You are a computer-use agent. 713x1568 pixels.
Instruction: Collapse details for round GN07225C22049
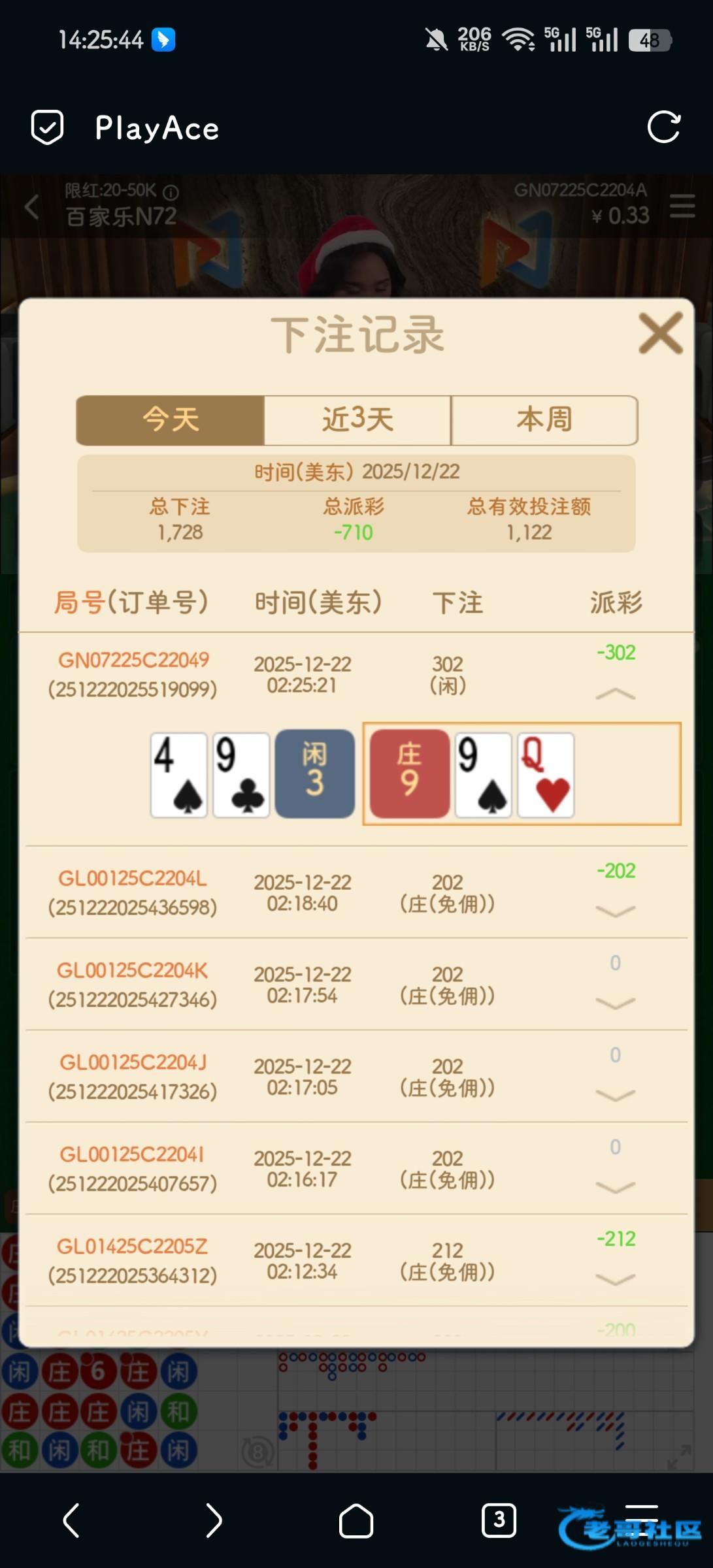tap(615, 694)
